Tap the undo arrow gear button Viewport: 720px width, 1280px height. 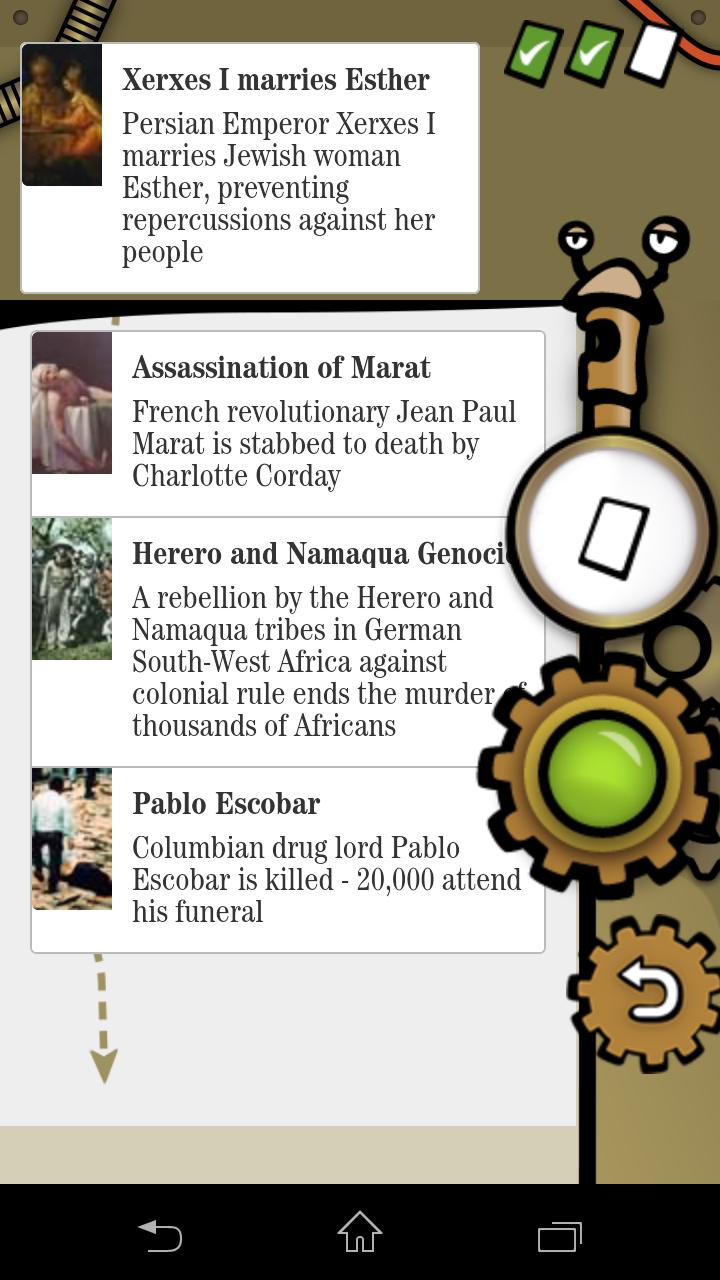pyautogui.click(x=648, y=992)
